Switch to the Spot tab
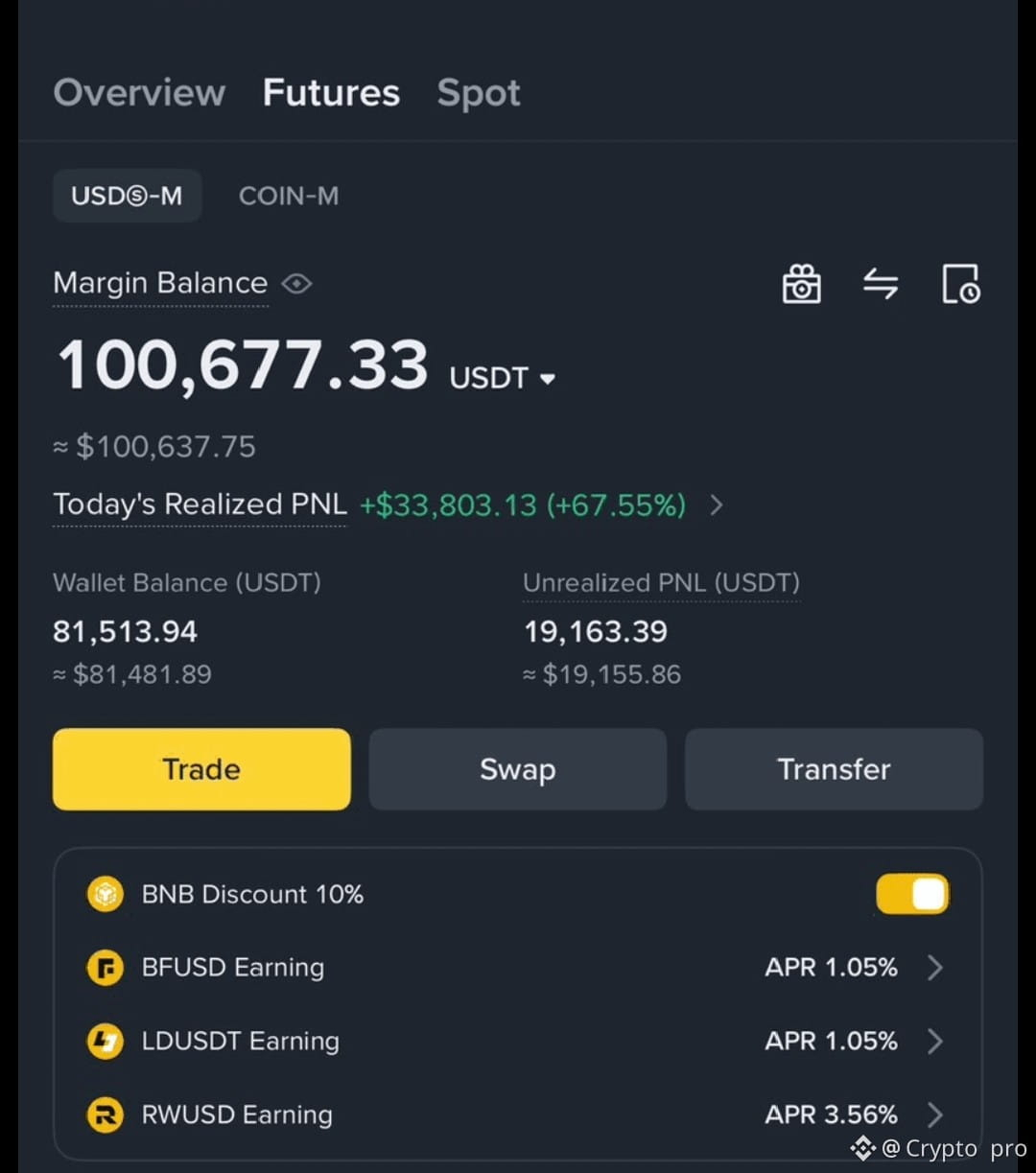 [x=479, y=93]
